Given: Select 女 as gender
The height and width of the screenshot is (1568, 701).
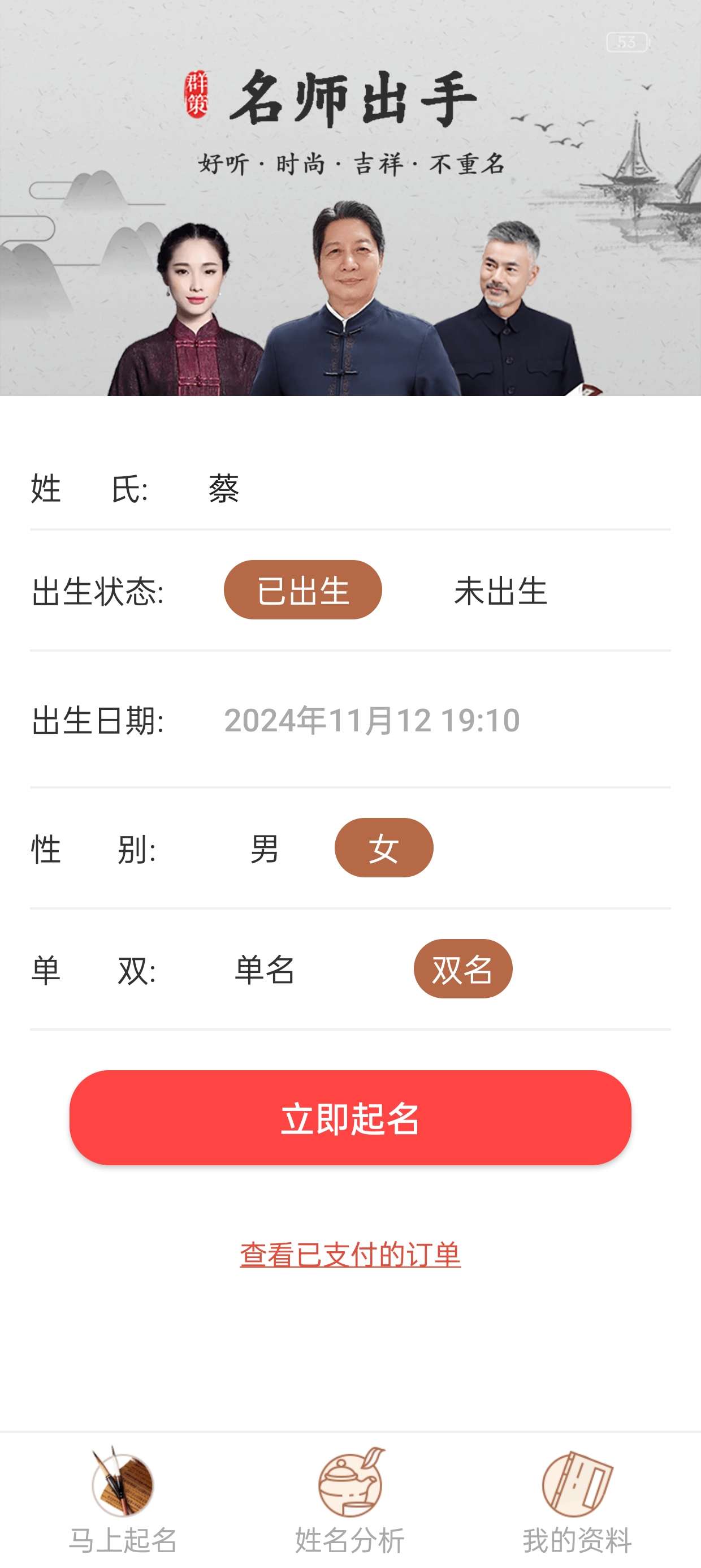Looking at the screenshot, I should tap(383, 848).
